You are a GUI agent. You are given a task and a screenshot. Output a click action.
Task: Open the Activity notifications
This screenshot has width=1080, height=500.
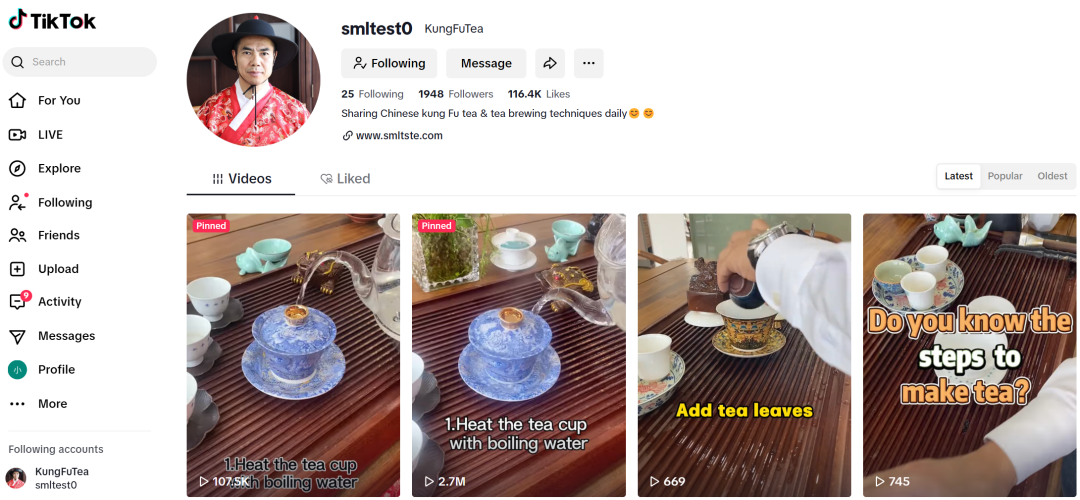[58, 302]
